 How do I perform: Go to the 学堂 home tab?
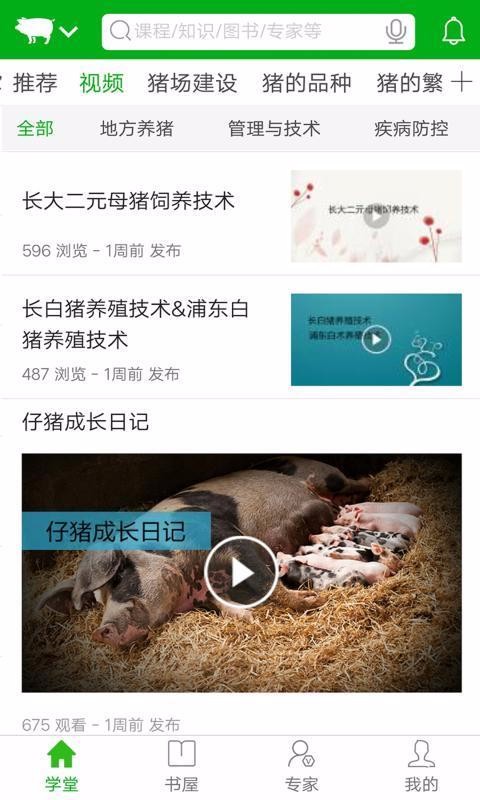tap(61, 765)
